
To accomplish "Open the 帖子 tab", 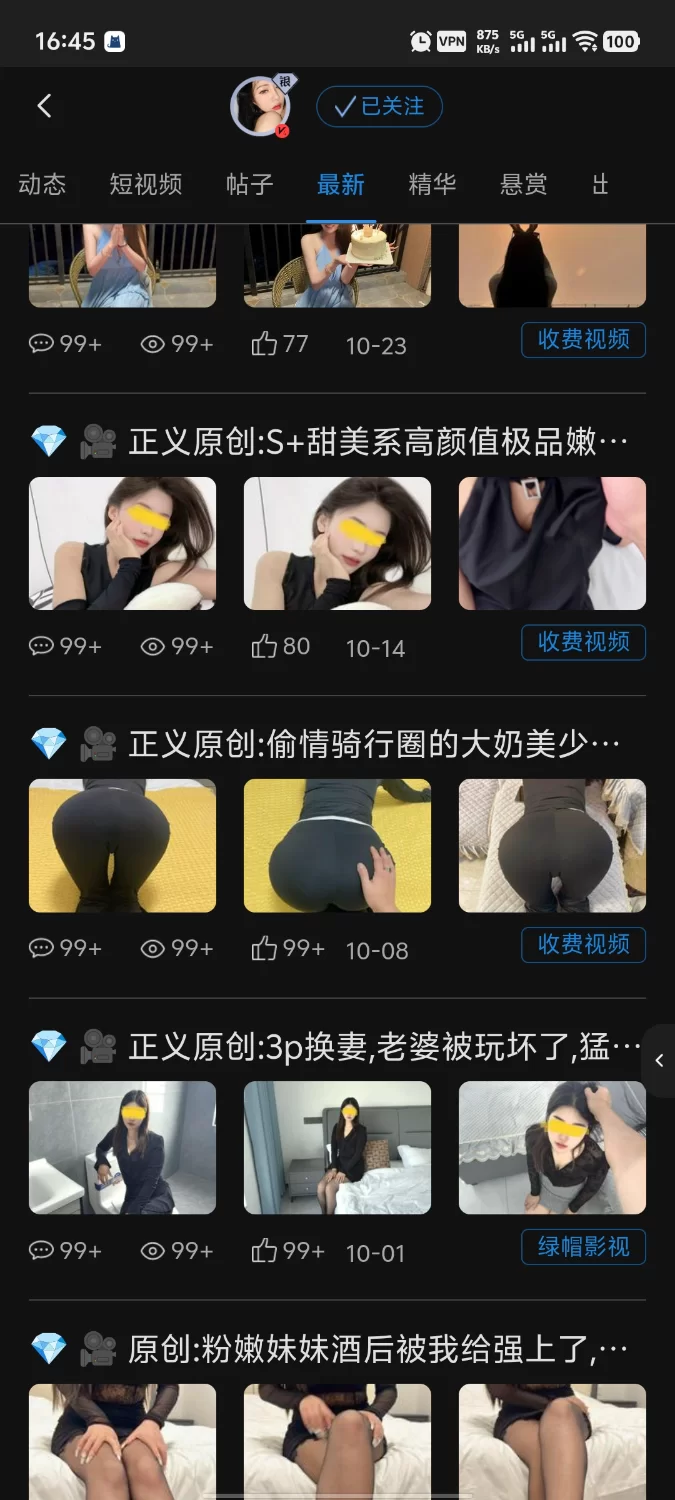I will pos(249,184).
